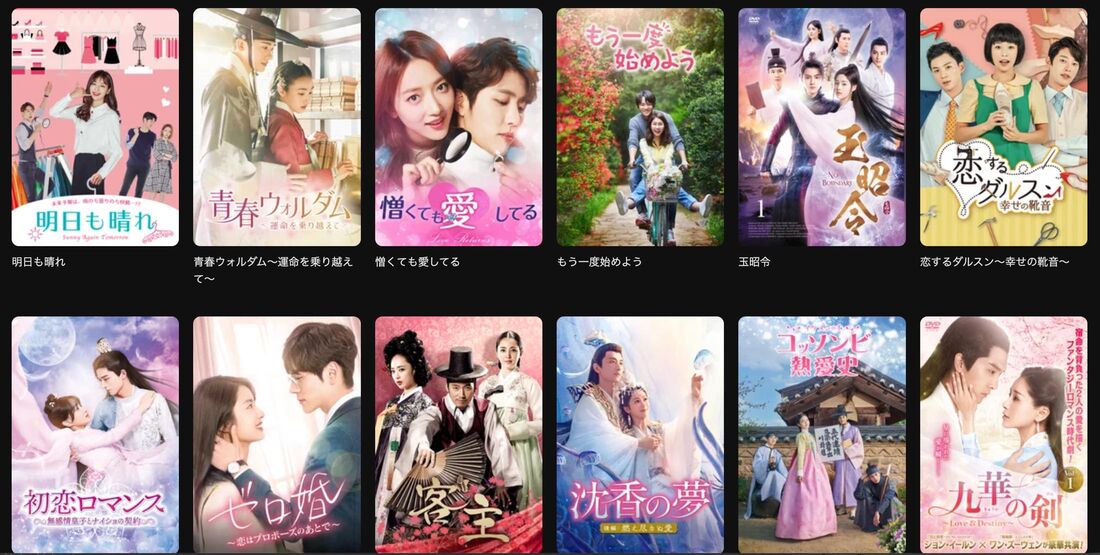Open 恋するダルスン〜幸せの靴音〜
1100x555 pixels.
[1003, 127]
